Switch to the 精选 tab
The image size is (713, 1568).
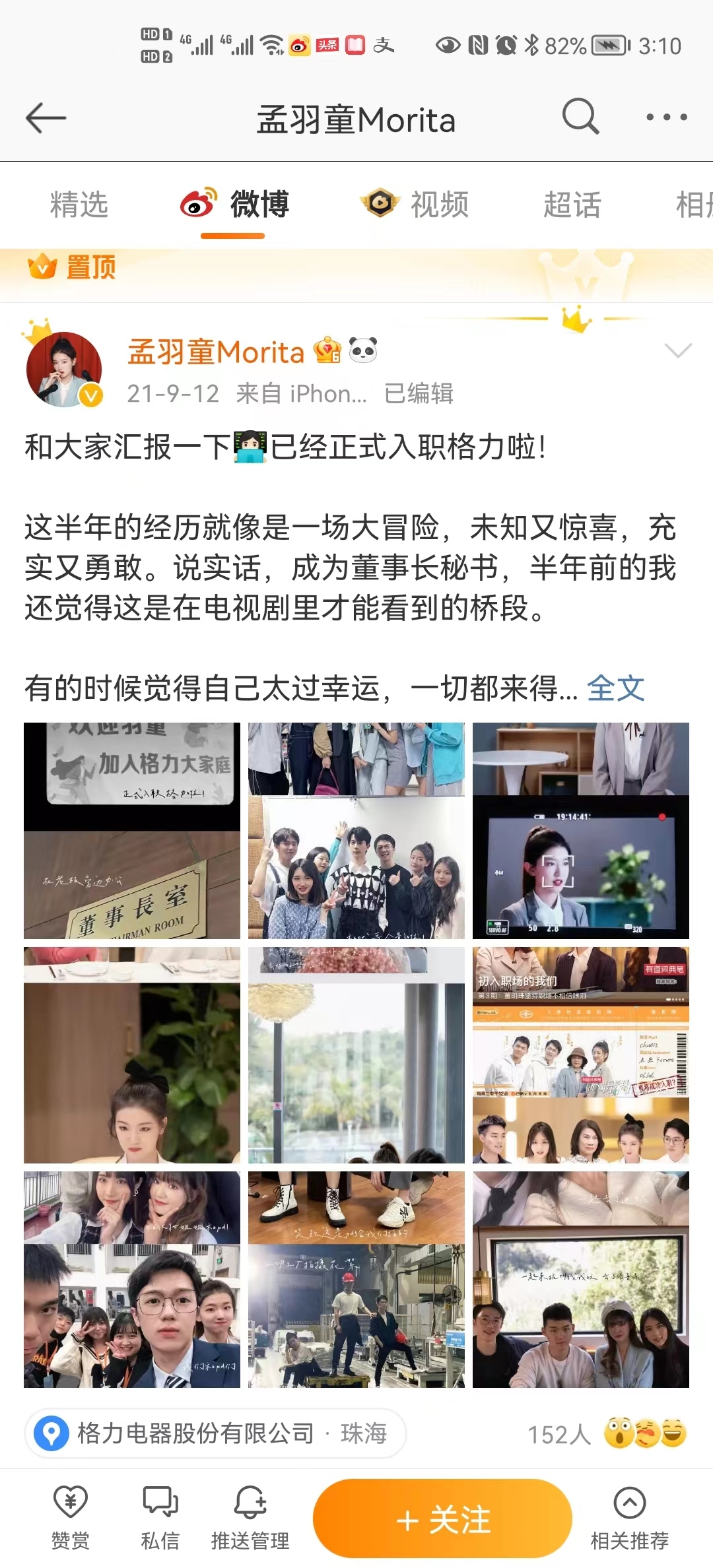[x=79, y=205]
